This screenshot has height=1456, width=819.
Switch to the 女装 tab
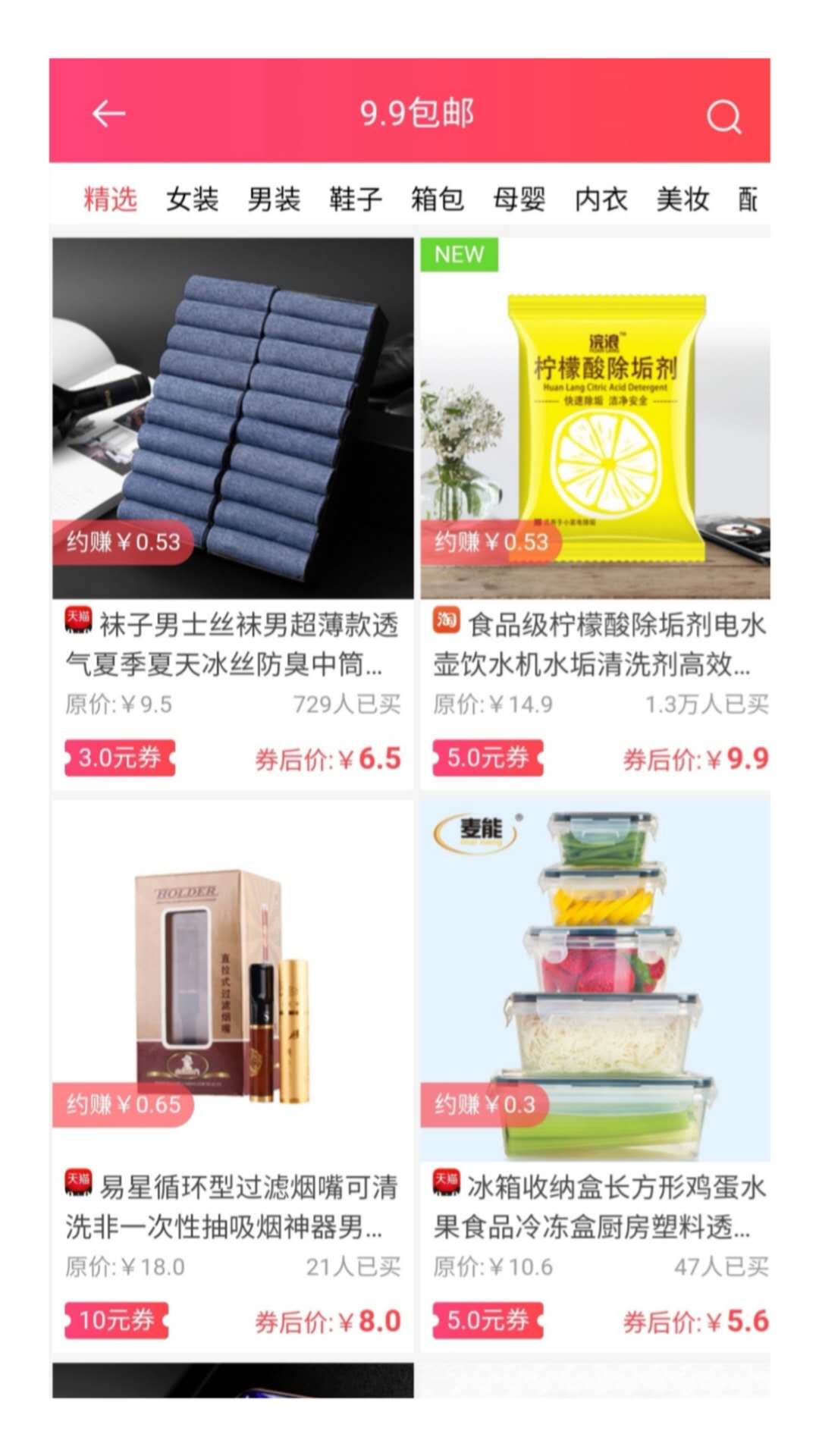193,199
